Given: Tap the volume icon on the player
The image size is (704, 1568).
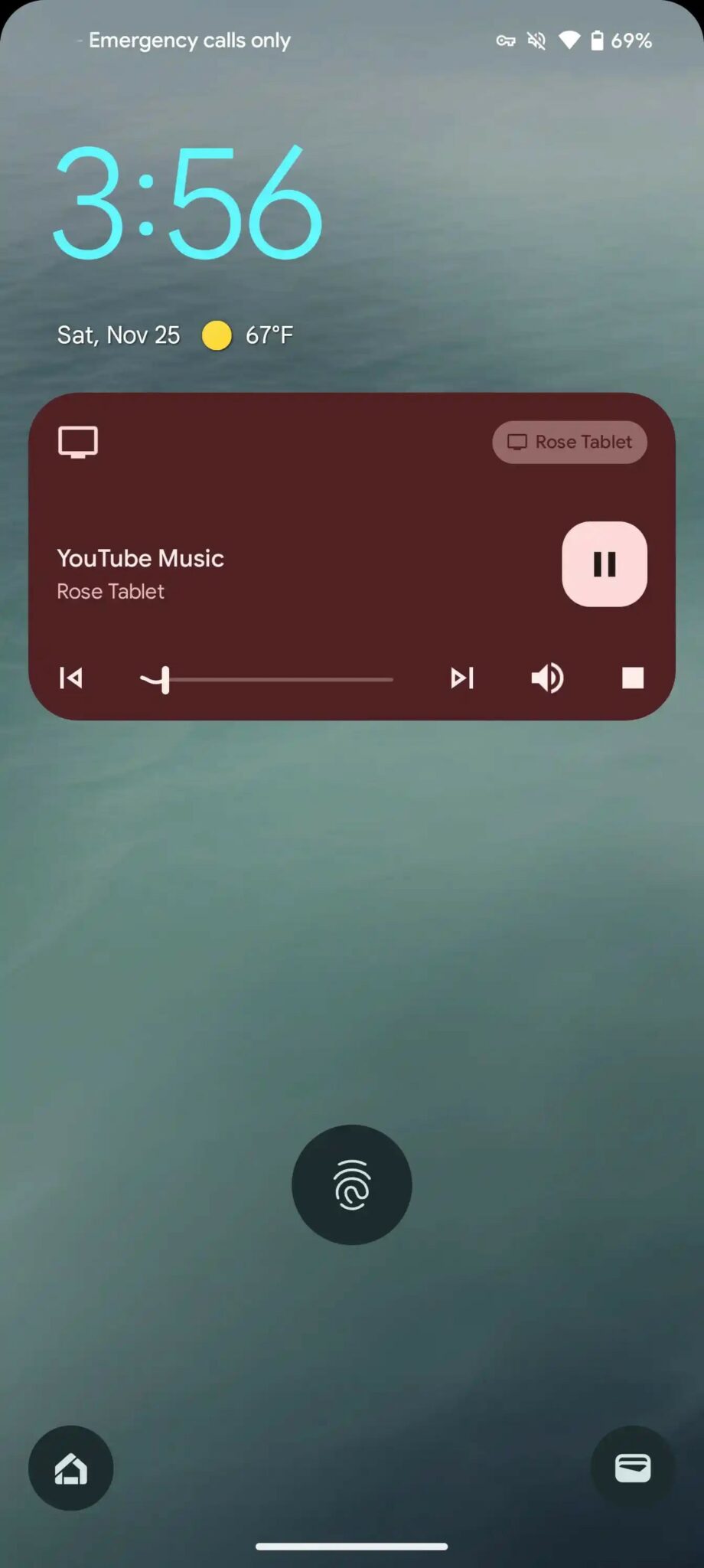Looking at the screenshot, I should (547, 678).
